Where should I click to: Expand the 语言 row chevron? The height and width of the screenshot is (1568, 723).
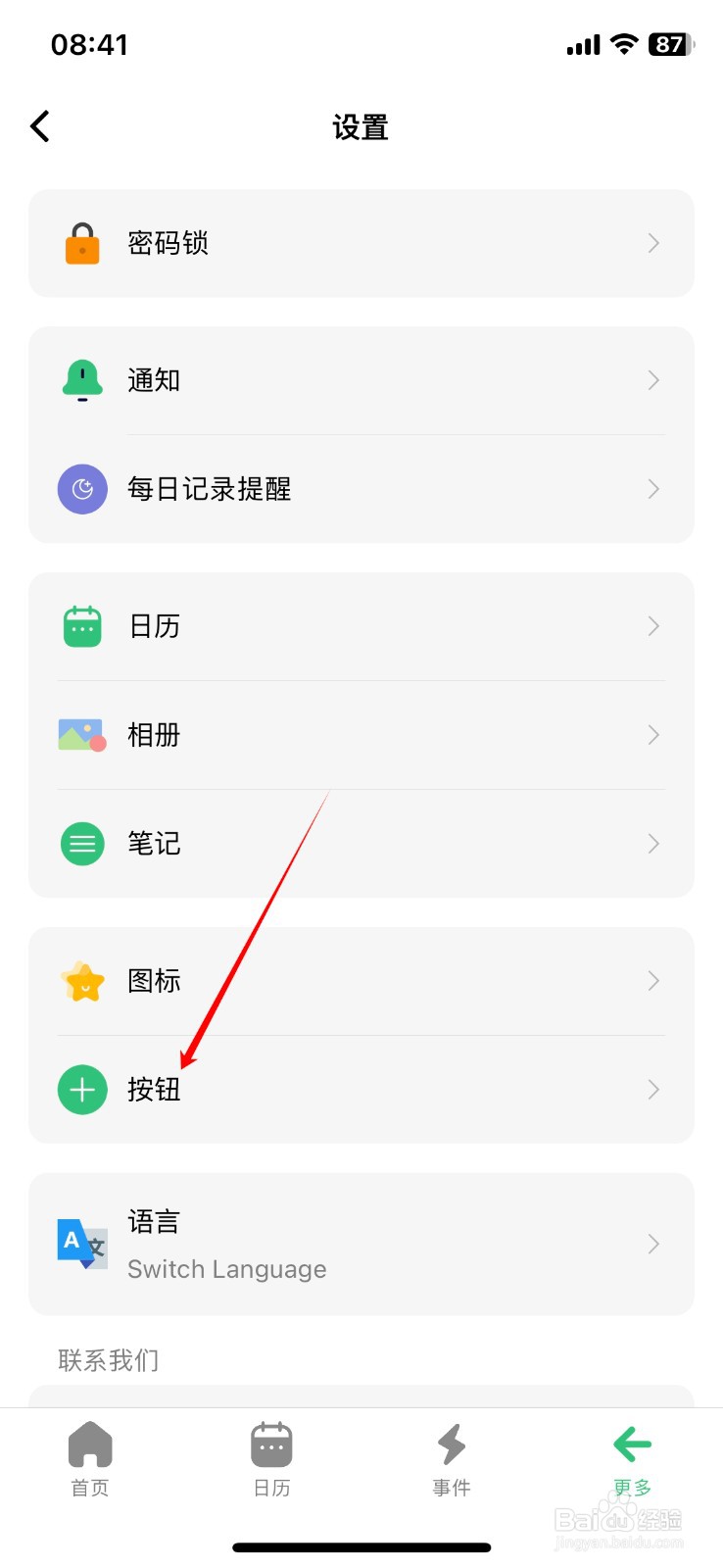[652, 1243]
